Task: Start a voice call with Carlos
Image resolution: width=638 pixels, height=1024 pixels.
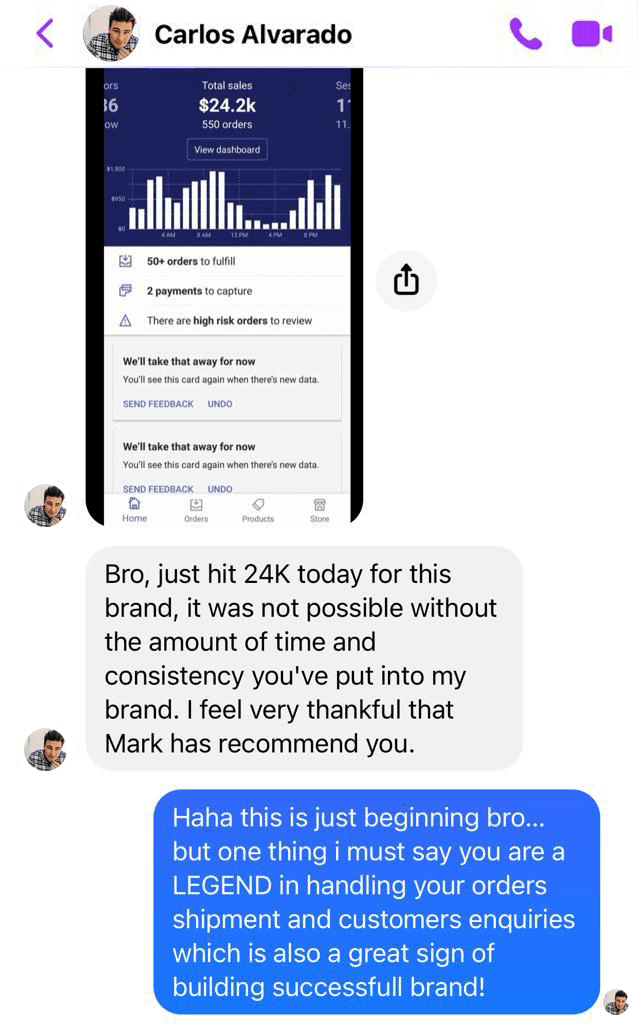Action: click(525, 34)
